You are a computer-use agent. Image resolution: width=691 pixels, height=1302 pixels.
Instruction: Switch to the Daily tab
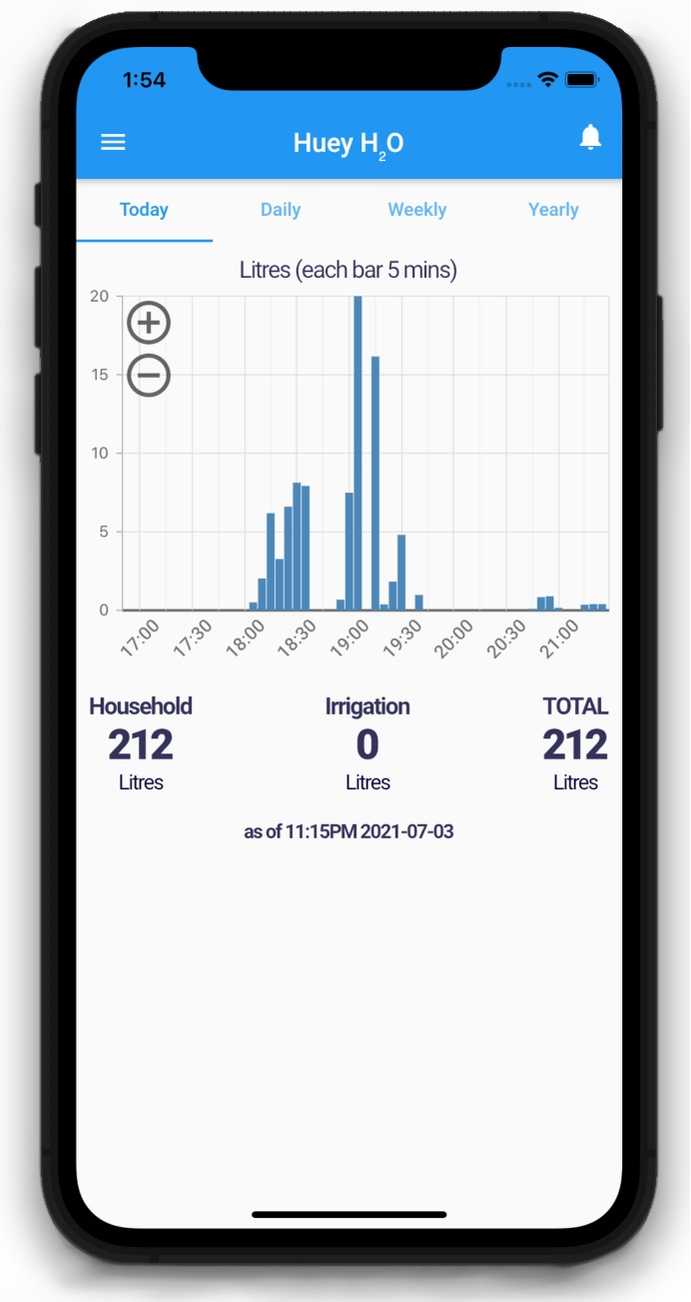tap(281, 210)
